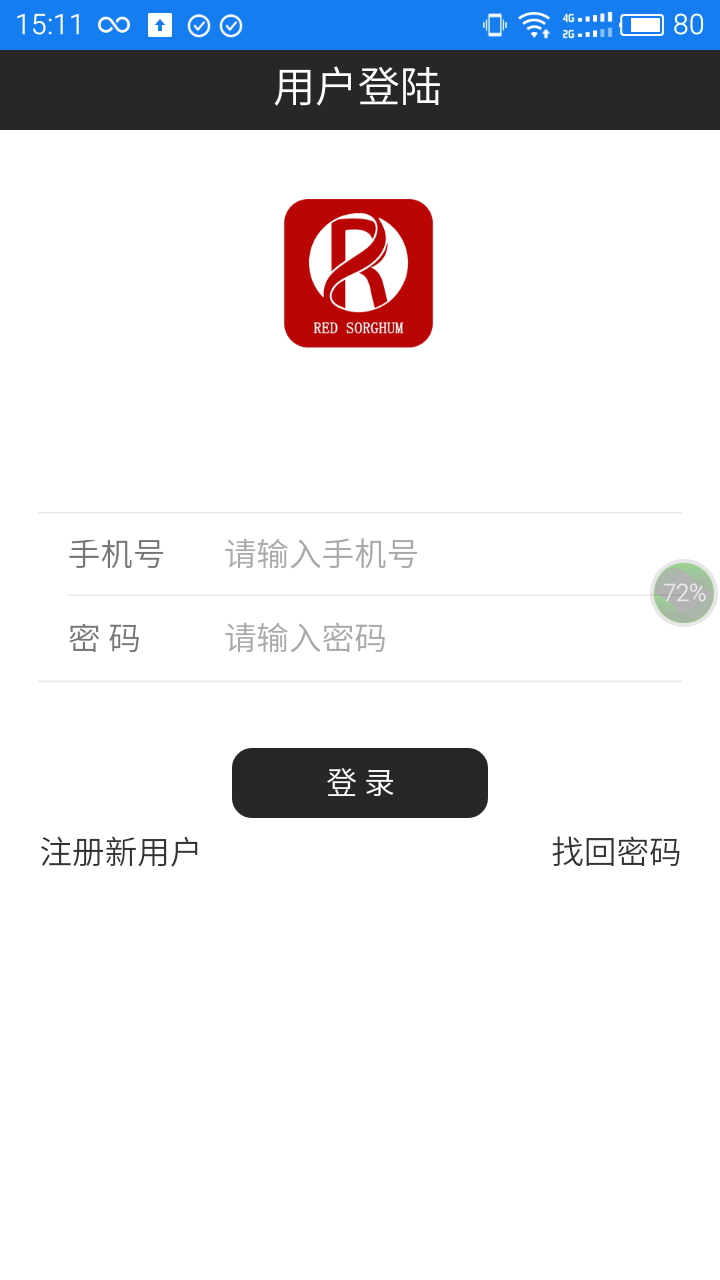Focus the password input field
The height and width of the screenshot is (1280, 720).
420,638
